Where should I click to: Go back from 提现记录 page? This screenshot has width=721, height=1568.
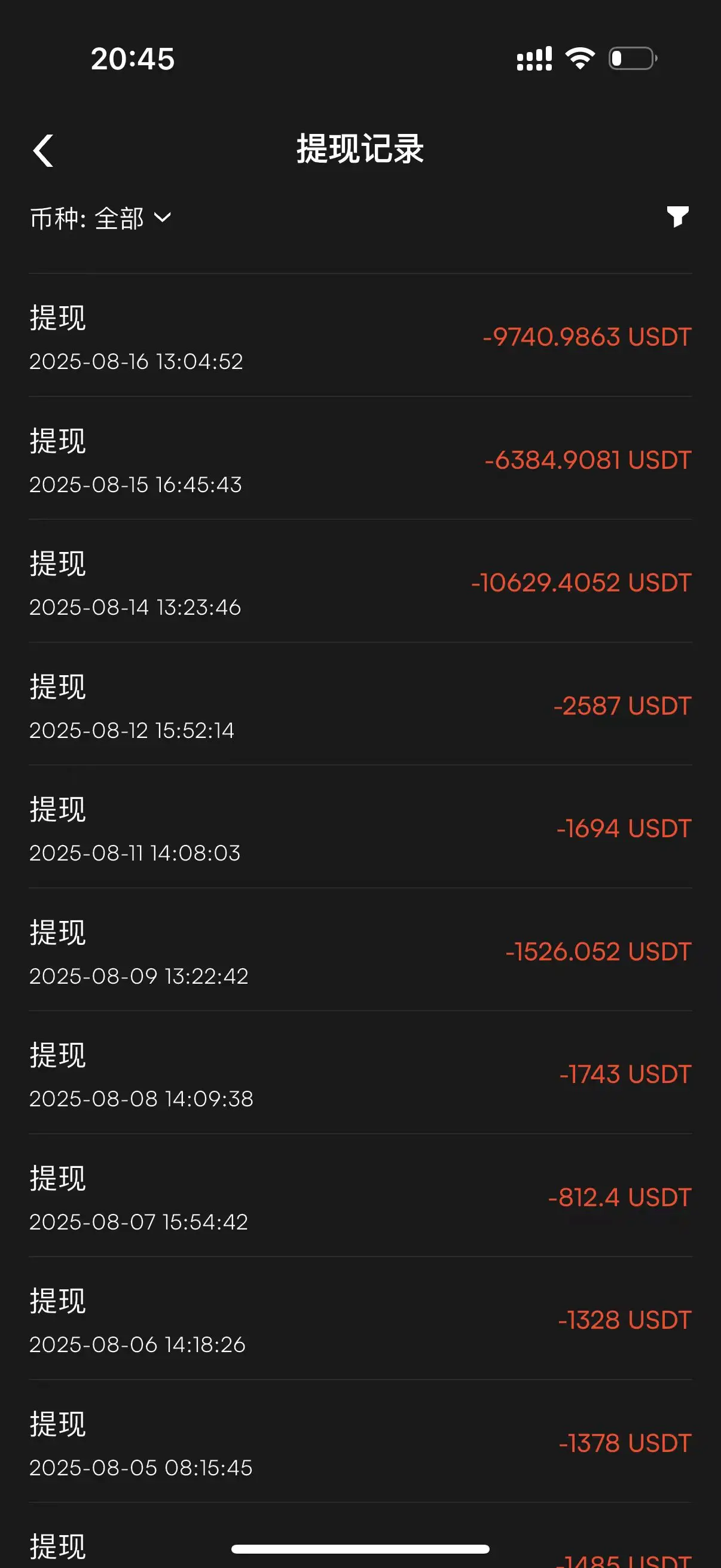tap(43, 150)
